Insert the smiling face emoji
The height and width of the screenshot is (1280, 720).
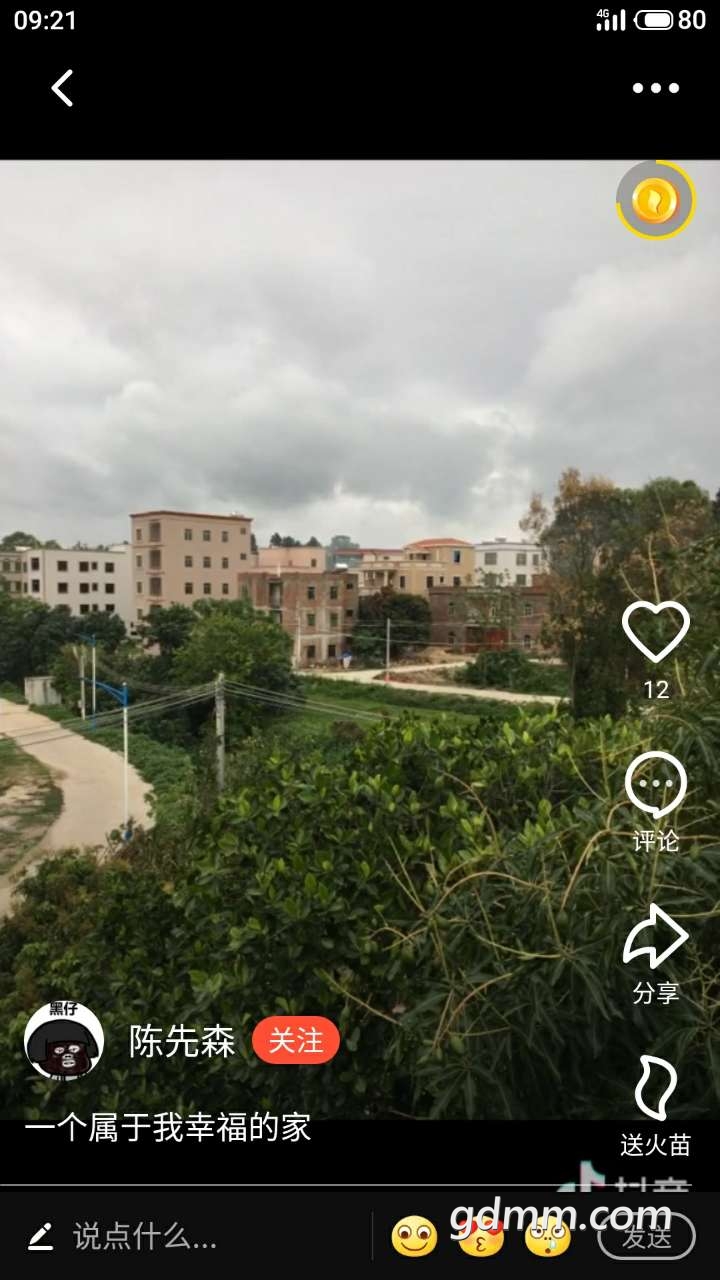coord(414,1237)
